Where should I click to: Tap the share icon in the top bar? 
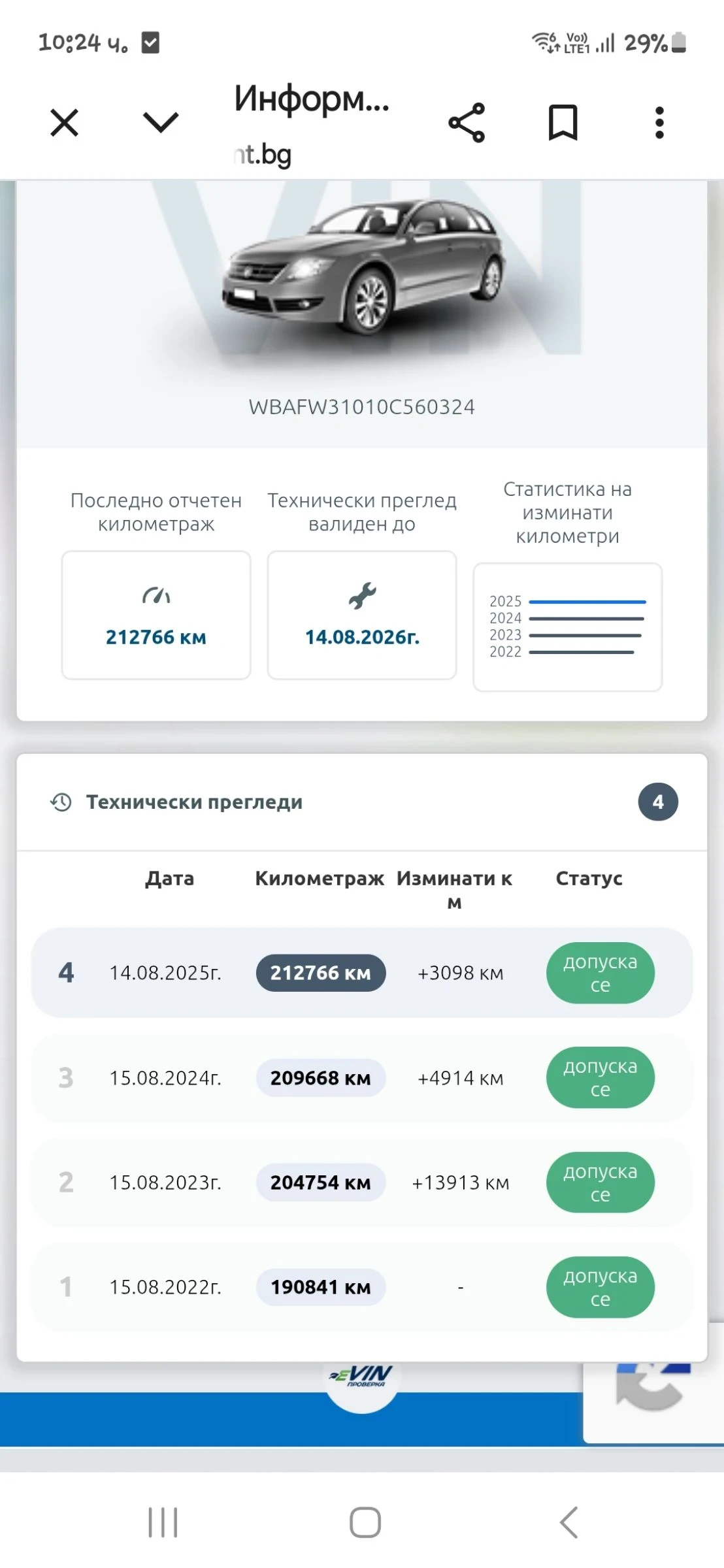click(x=467, y=123)
